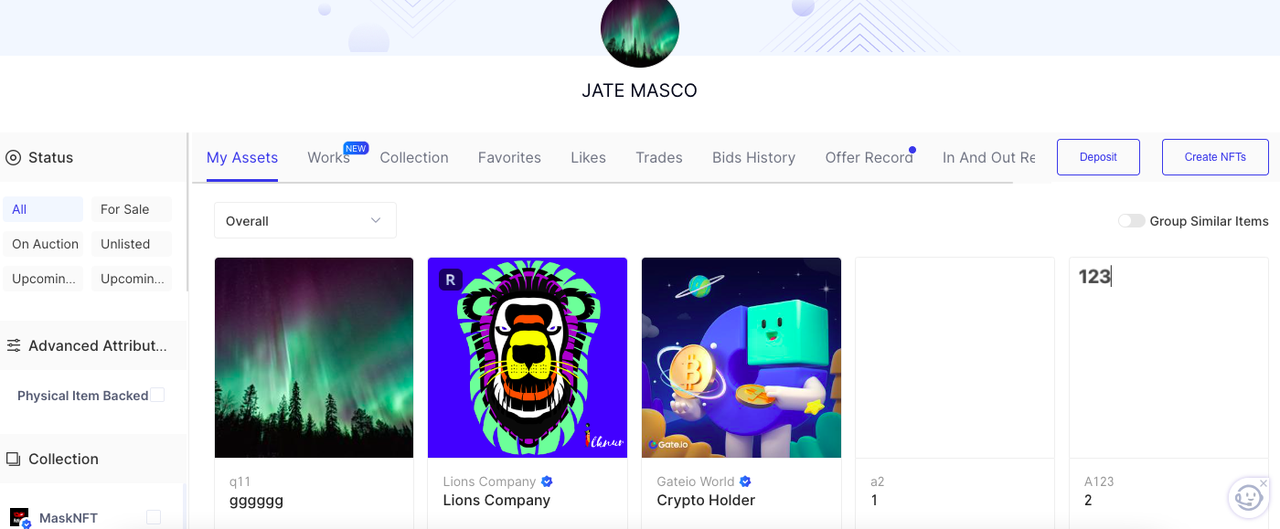Expand the Overall dropdown
Viewport: 1280px width, 529px height.
pos(305,221)
